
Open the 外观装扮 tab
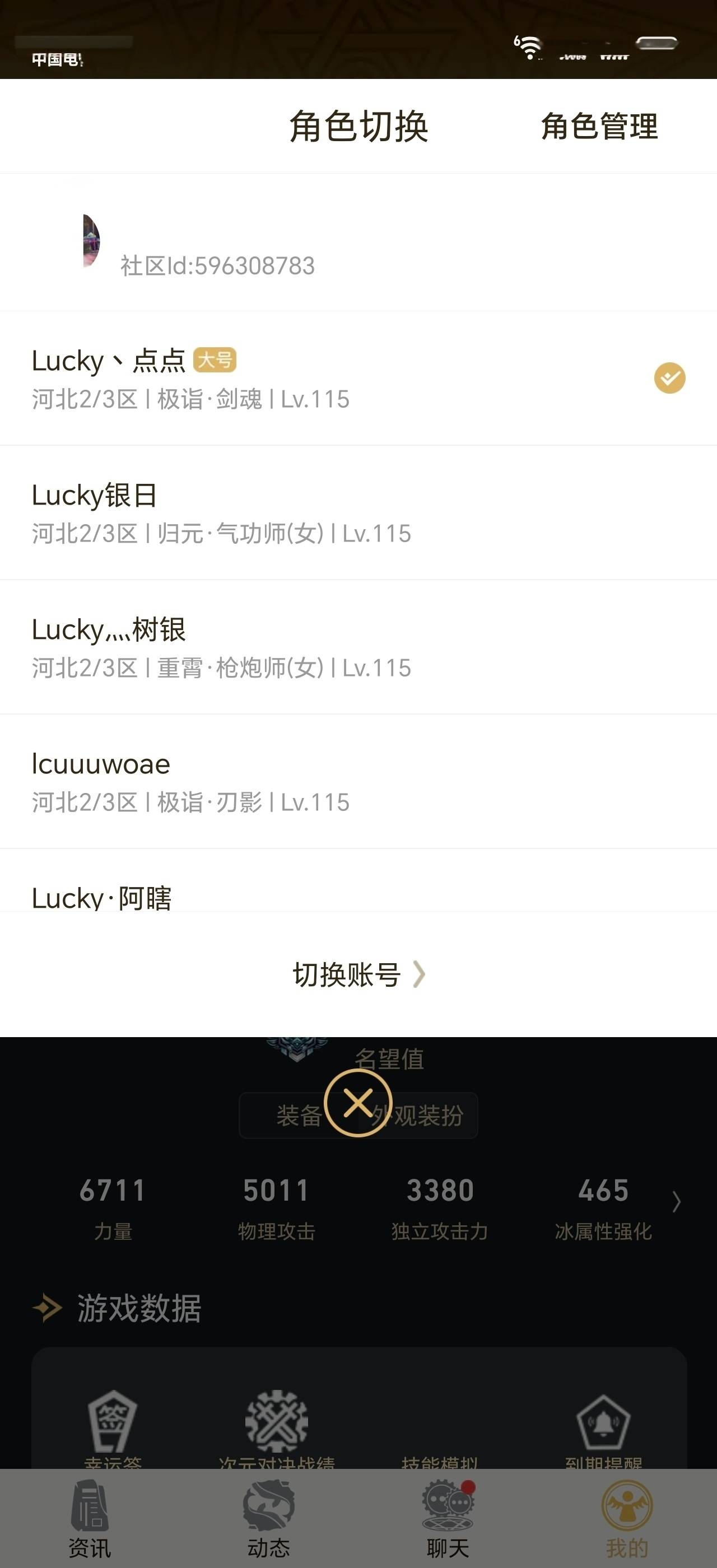(x=420, y=1116)
